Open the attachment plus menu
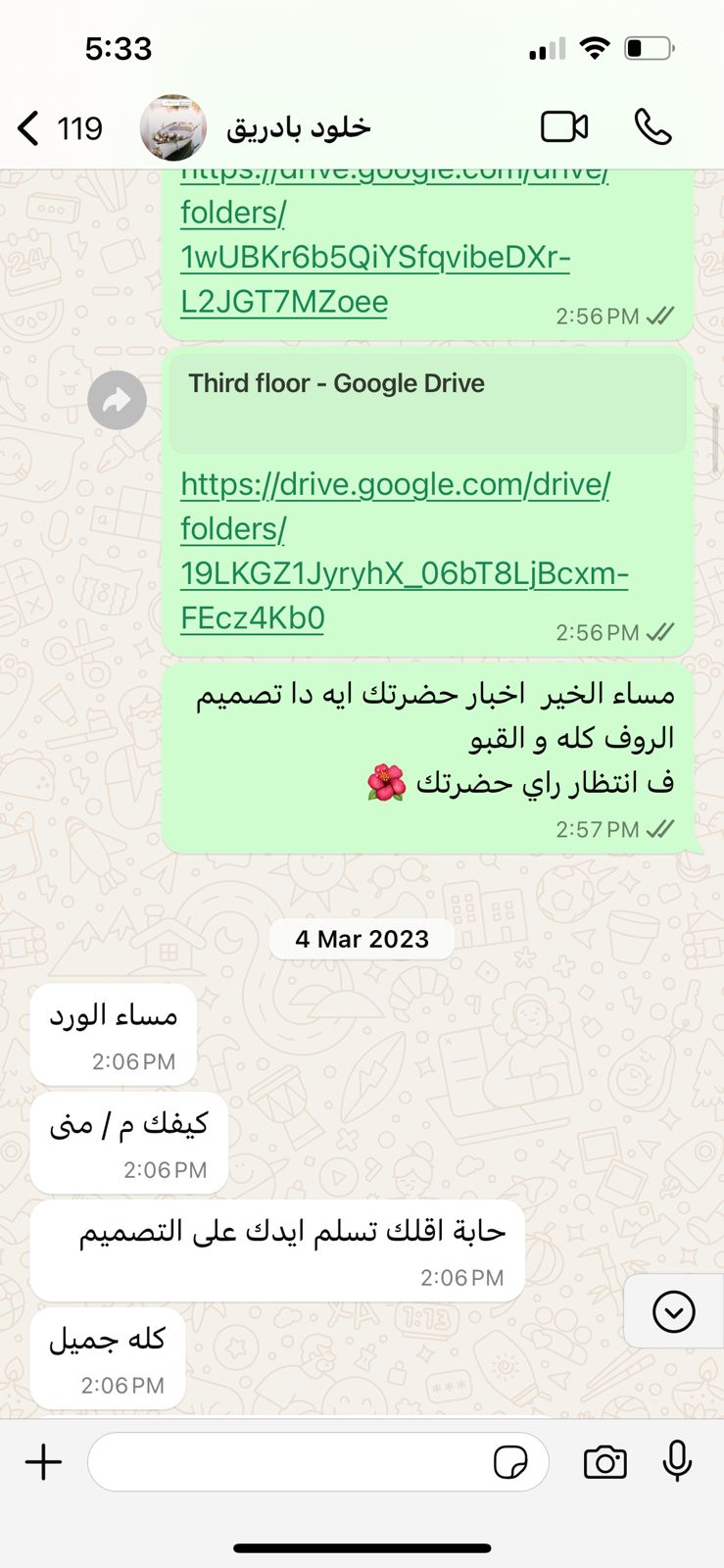 pyautogui.click(x=43, y=1462)
